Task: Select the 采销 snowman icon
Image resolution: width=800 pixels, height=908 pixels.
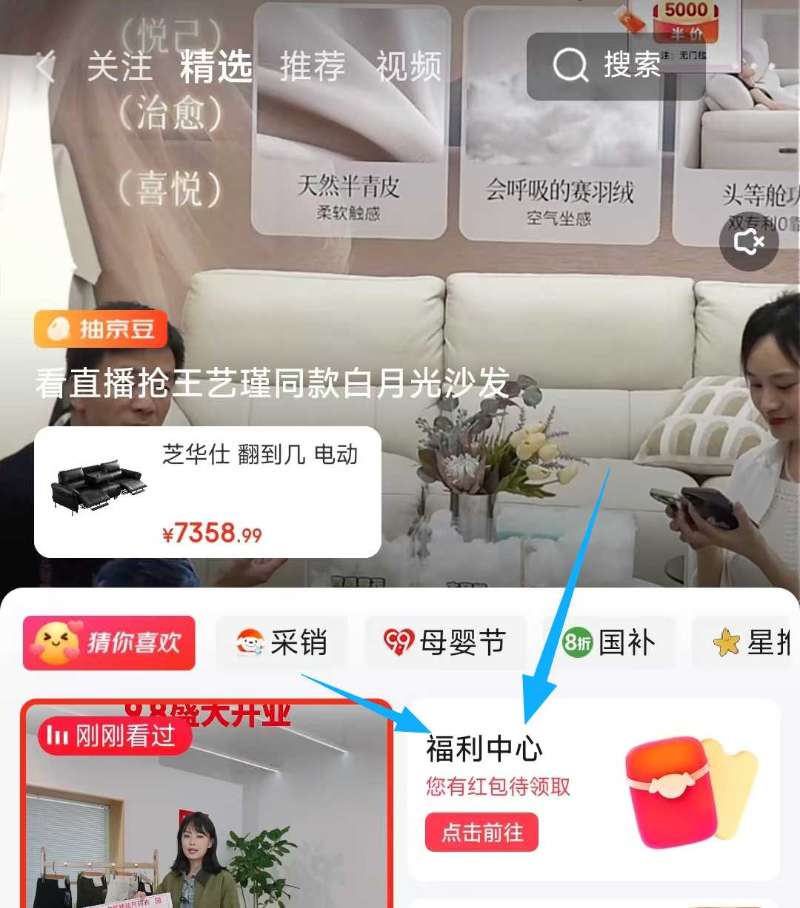Action: 248,643
